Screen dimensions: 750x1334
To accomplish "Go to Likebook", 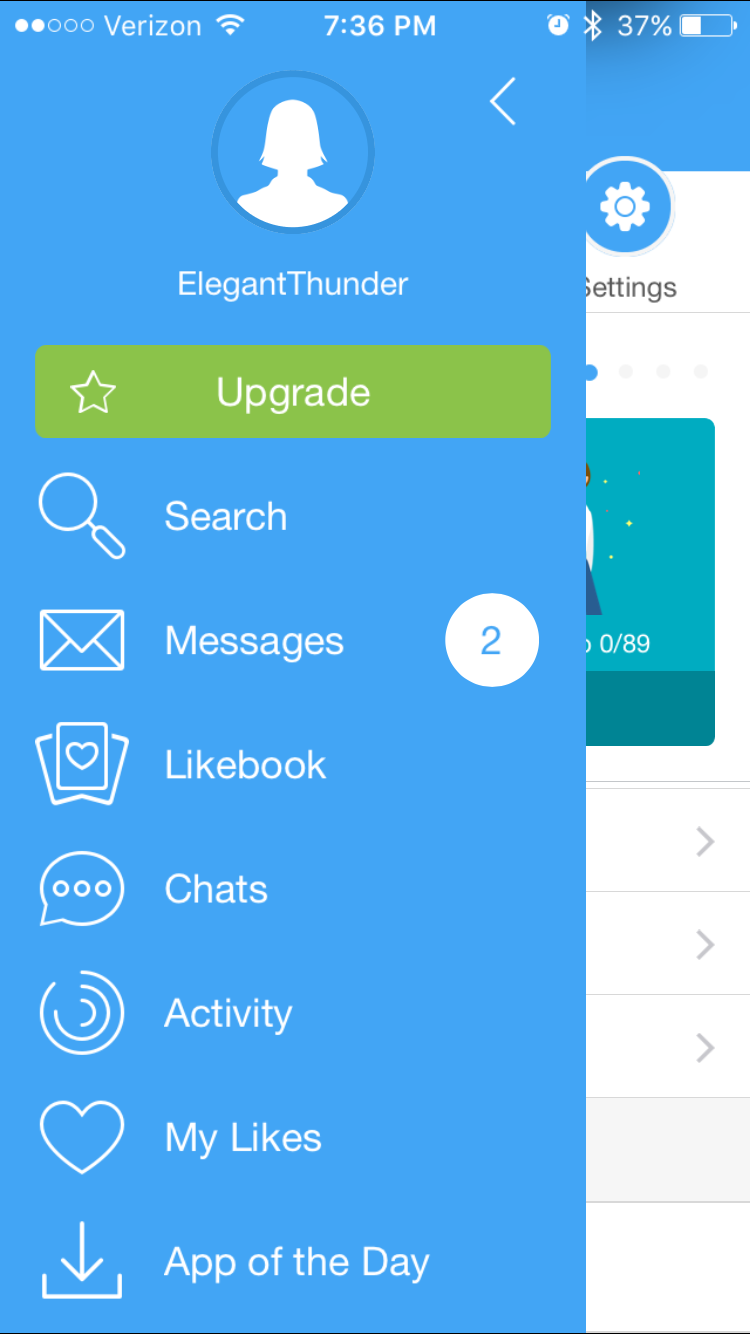I will click(x=293, y=765).
